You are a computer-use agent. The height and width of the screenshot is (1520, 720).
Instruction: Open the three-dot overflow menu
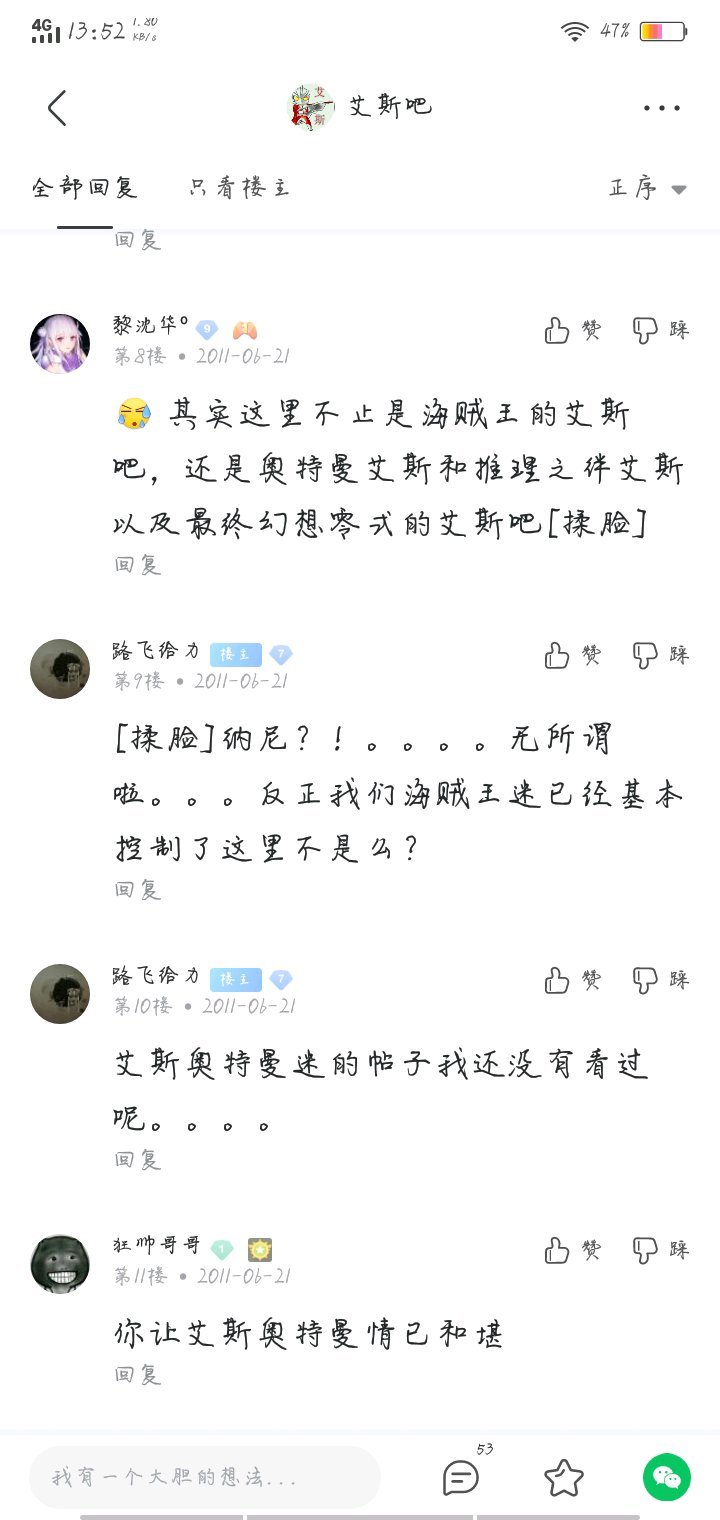tap(662, 108)
